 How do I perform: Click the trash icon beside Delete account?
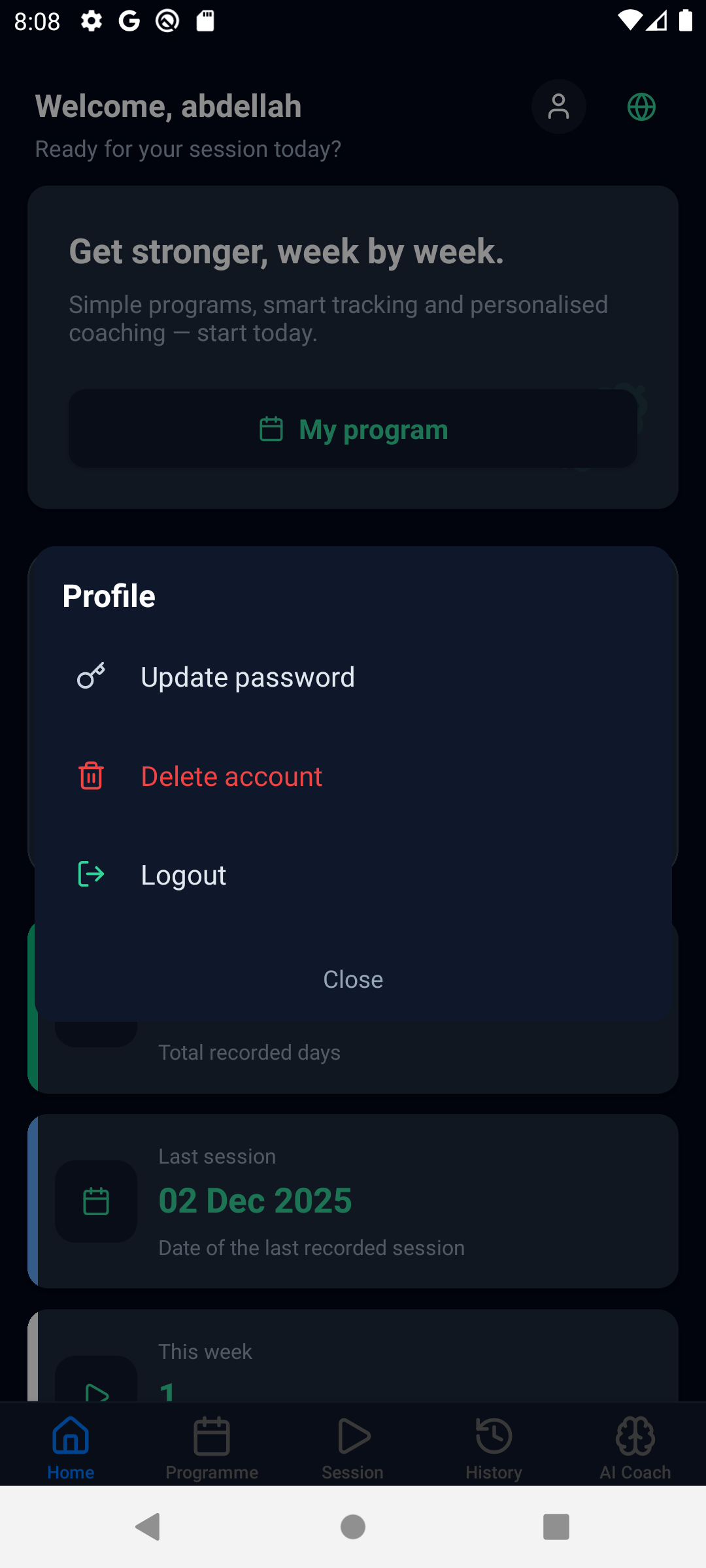pos(90,776)
